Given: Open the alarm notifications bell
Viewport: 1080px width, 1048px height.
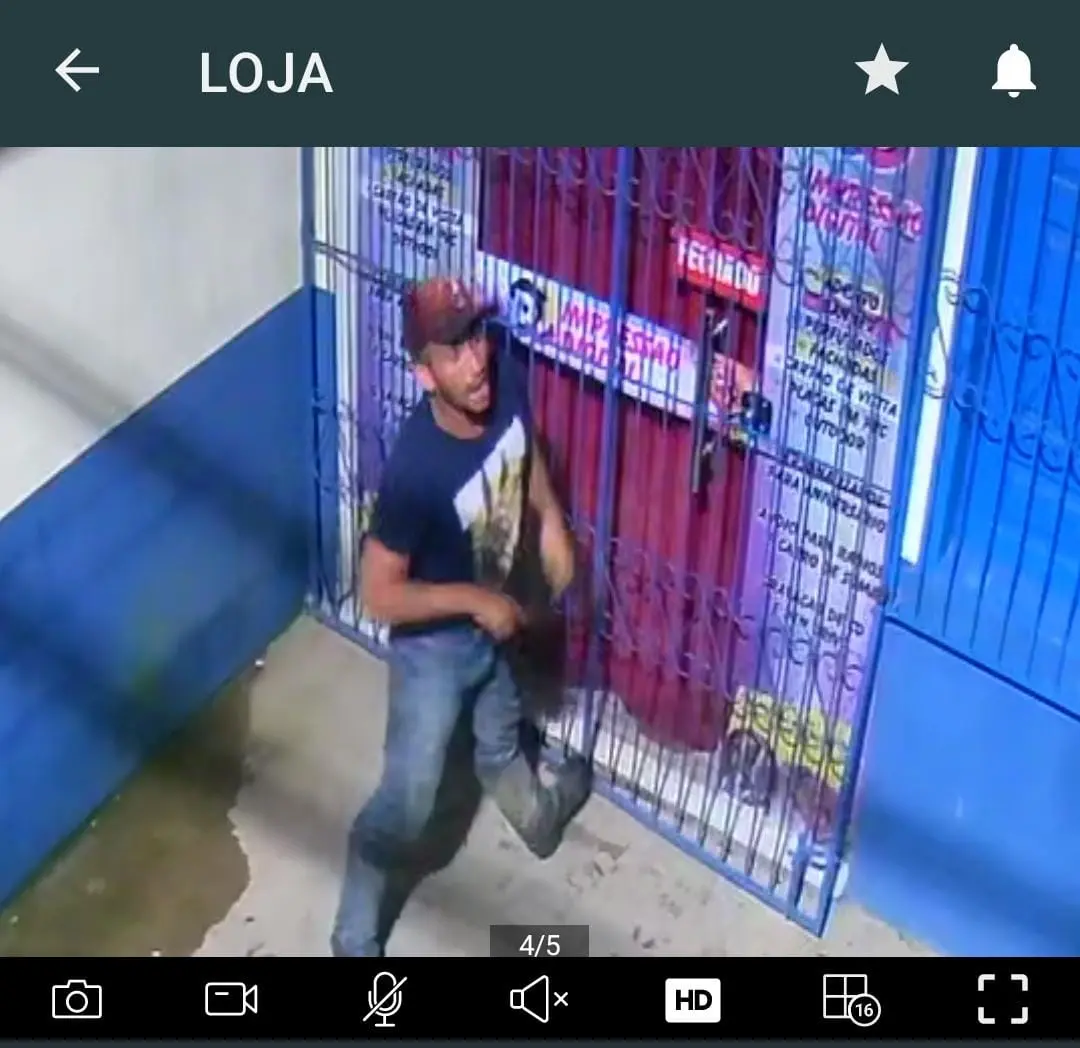Looking at the screenshot, I should [1013, 72].
